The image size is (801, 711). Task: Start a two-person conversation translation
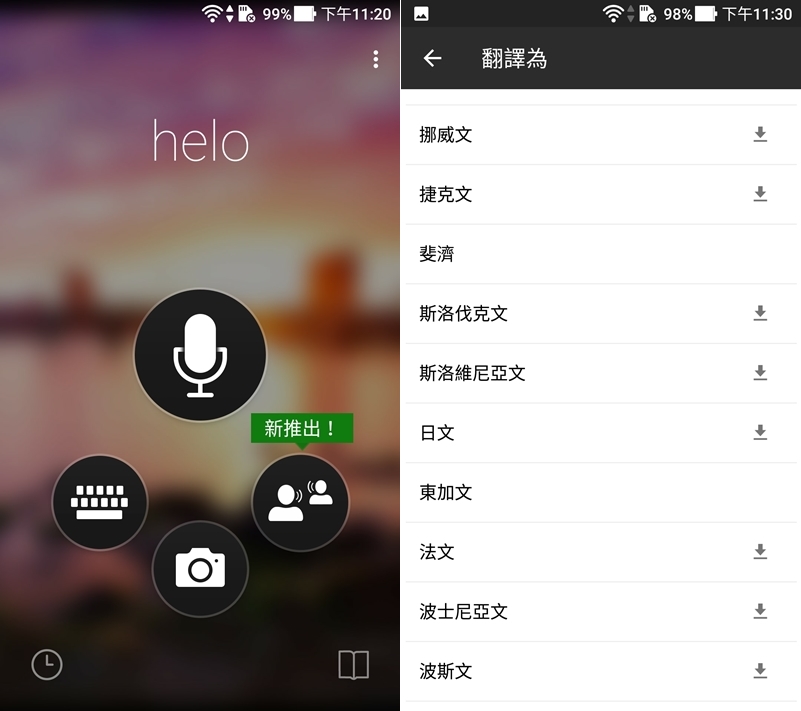pyautogui.click(x=300, y=502)
